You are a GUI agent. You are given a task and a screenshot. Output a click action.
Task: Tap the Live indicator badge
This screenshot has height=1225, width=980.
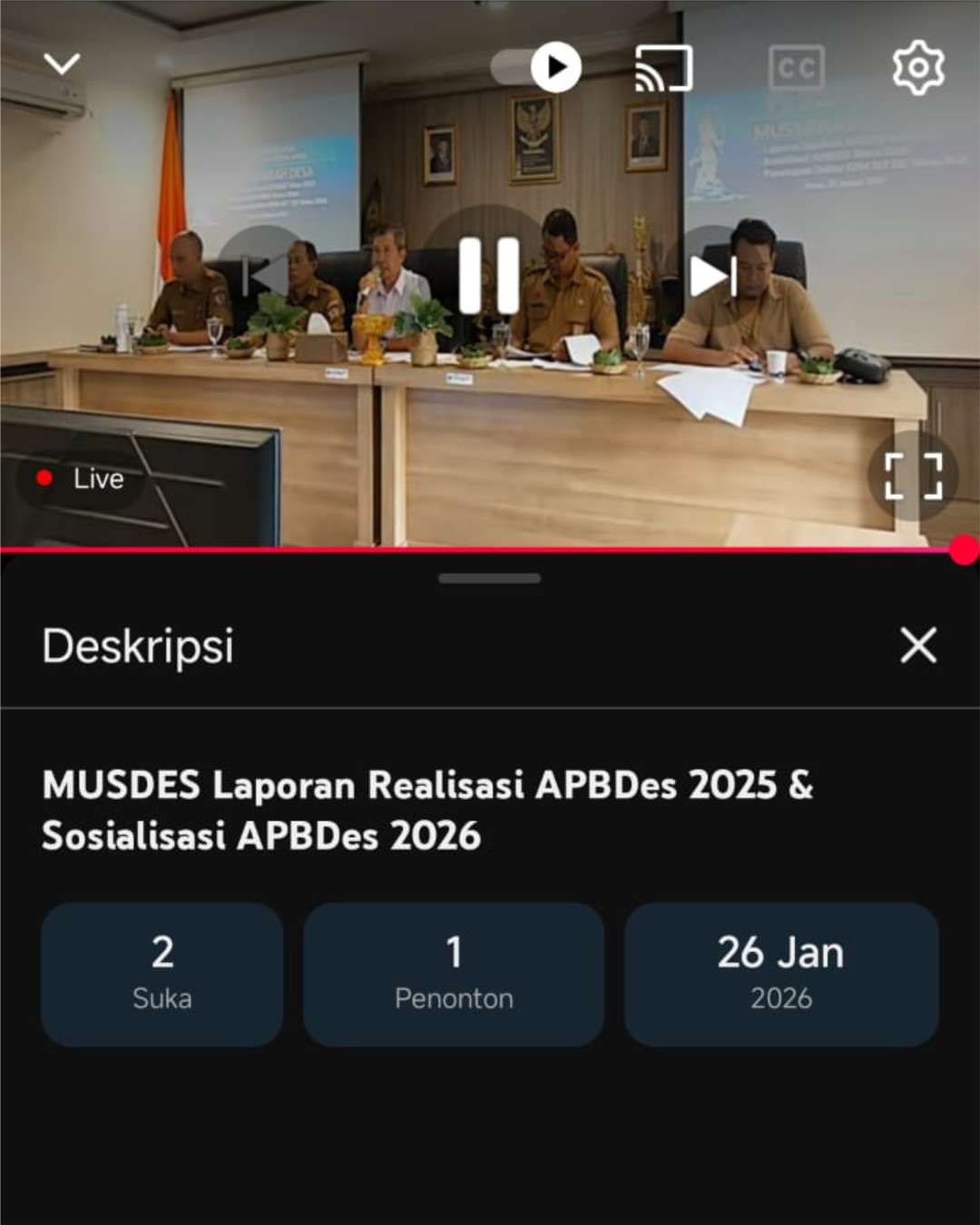coord(80,478)
